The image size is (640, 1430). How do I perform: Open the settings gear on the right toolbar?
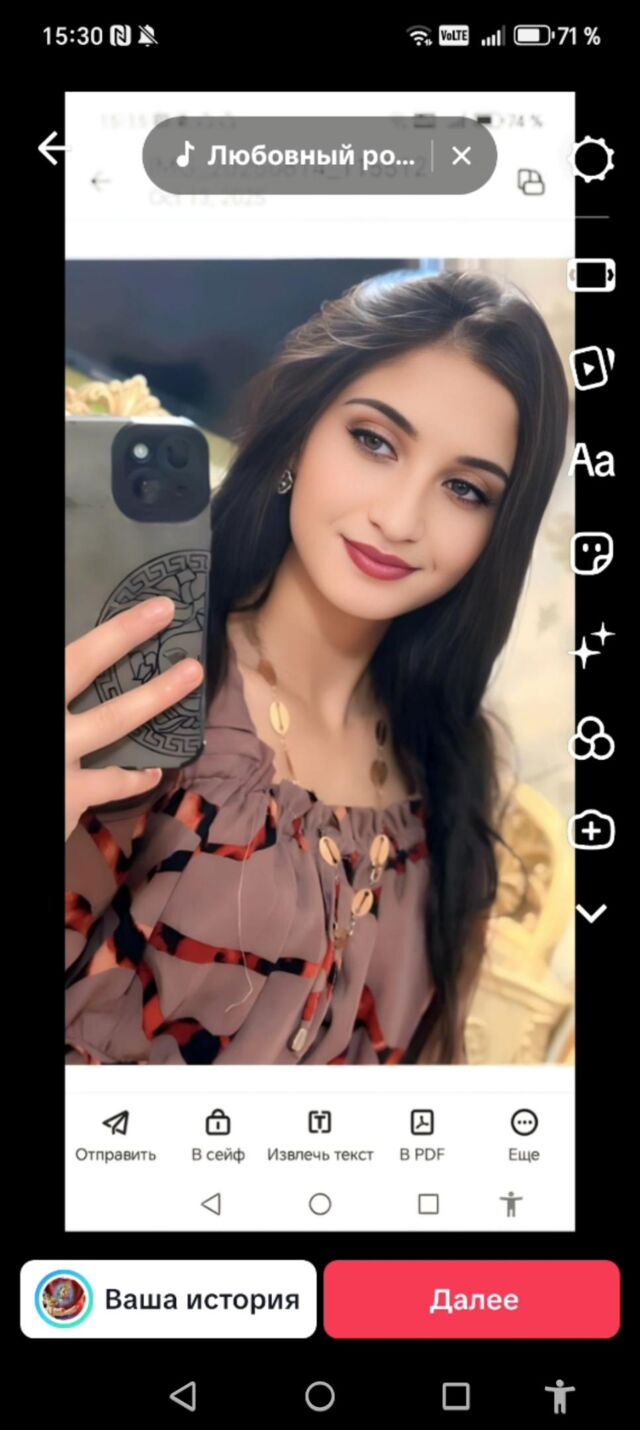591,159
